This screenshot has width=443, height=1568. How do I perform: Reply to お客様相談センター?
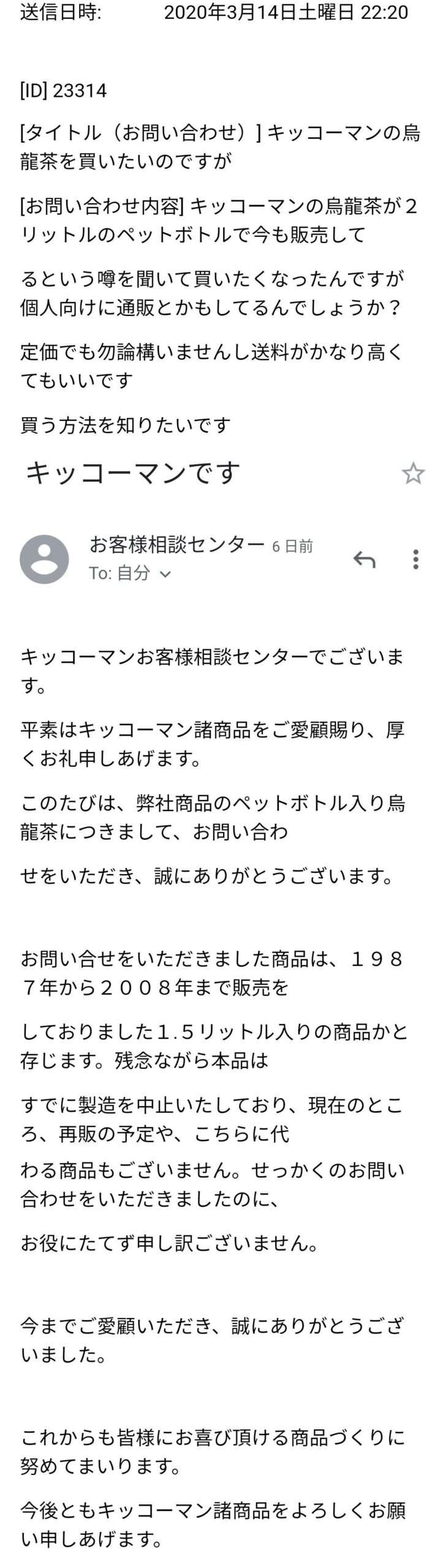click(x=364, y=559)
